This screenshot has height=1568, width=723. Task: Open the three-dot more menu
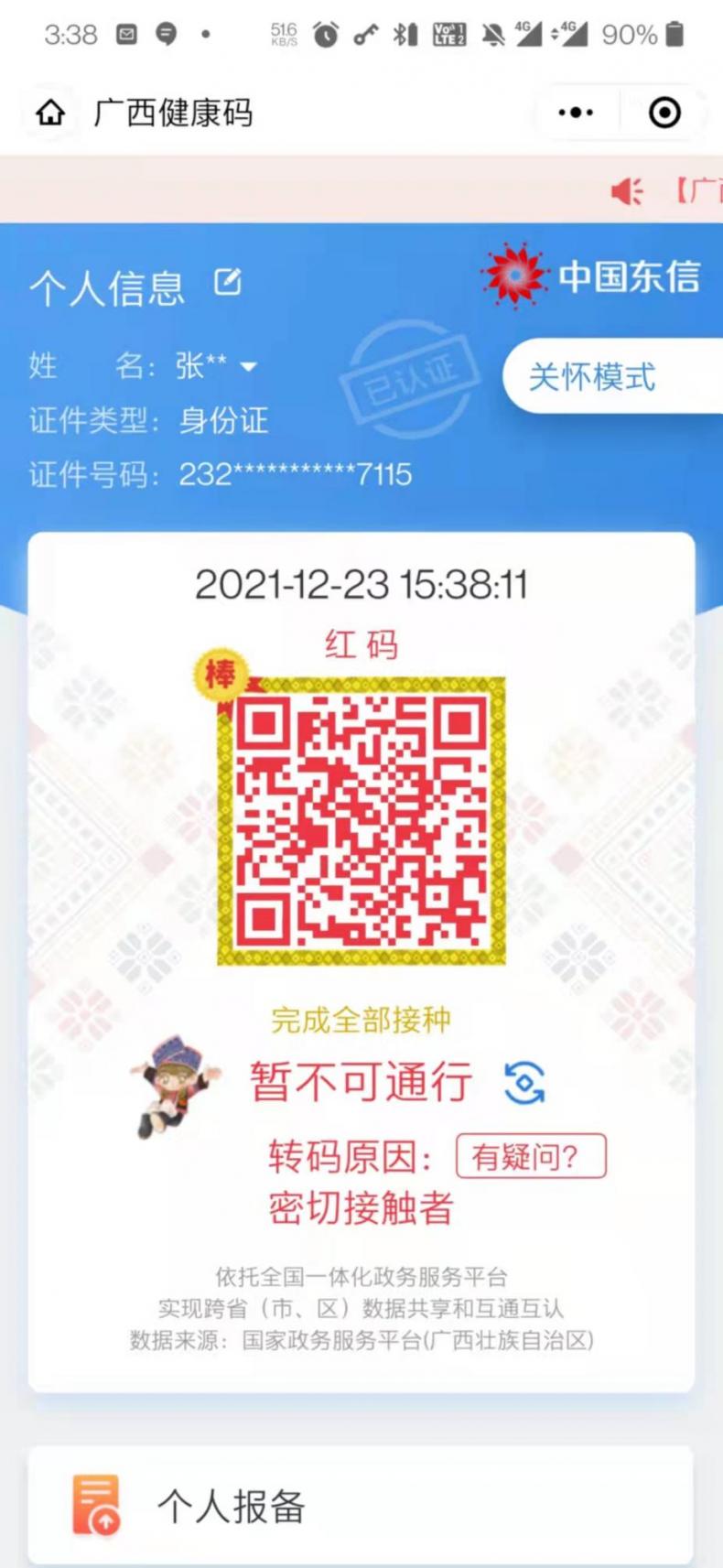[x=576, y=113]
